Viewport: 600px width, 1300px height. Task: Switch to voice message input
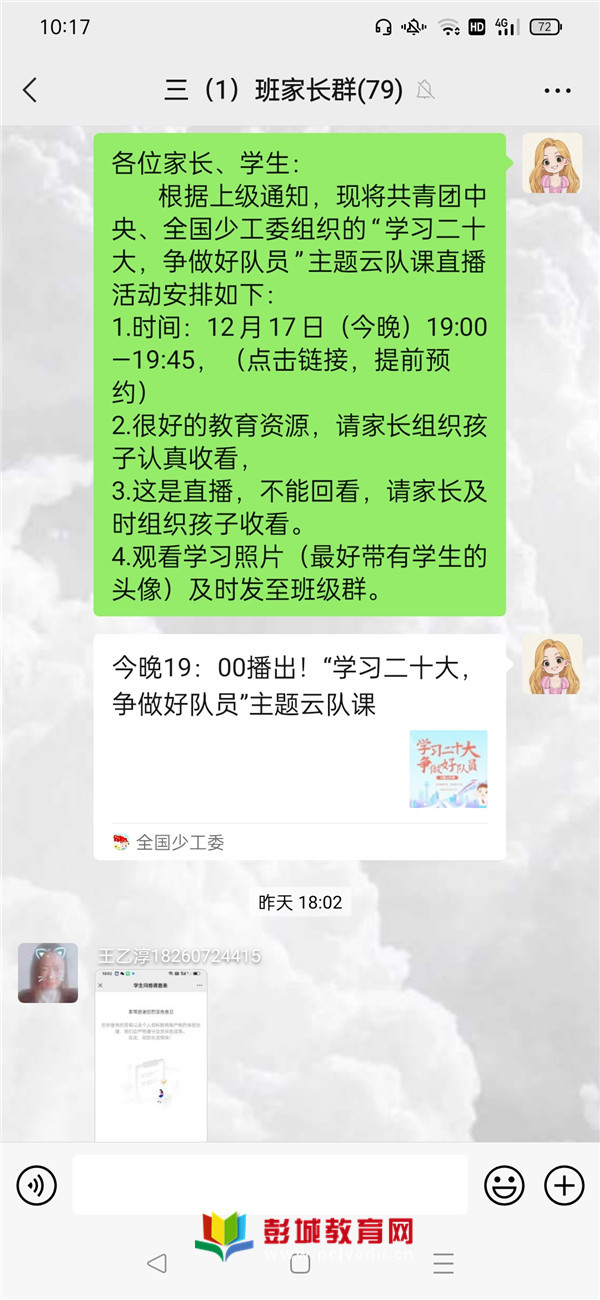(x=37, y=1186)
